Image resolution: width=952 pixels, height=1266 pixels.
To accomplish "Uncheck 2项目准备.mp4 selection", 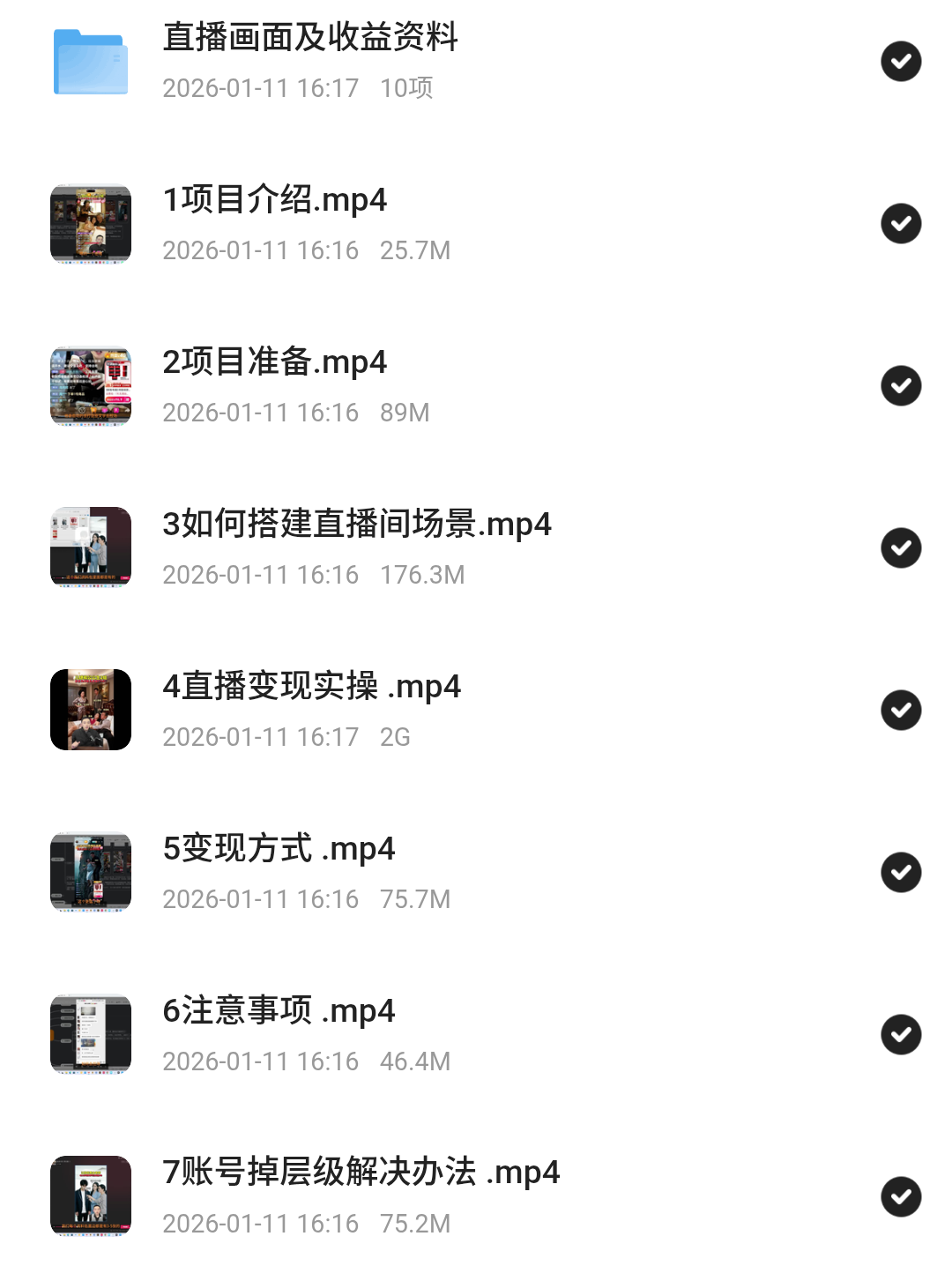I will (x=901, y=386).
